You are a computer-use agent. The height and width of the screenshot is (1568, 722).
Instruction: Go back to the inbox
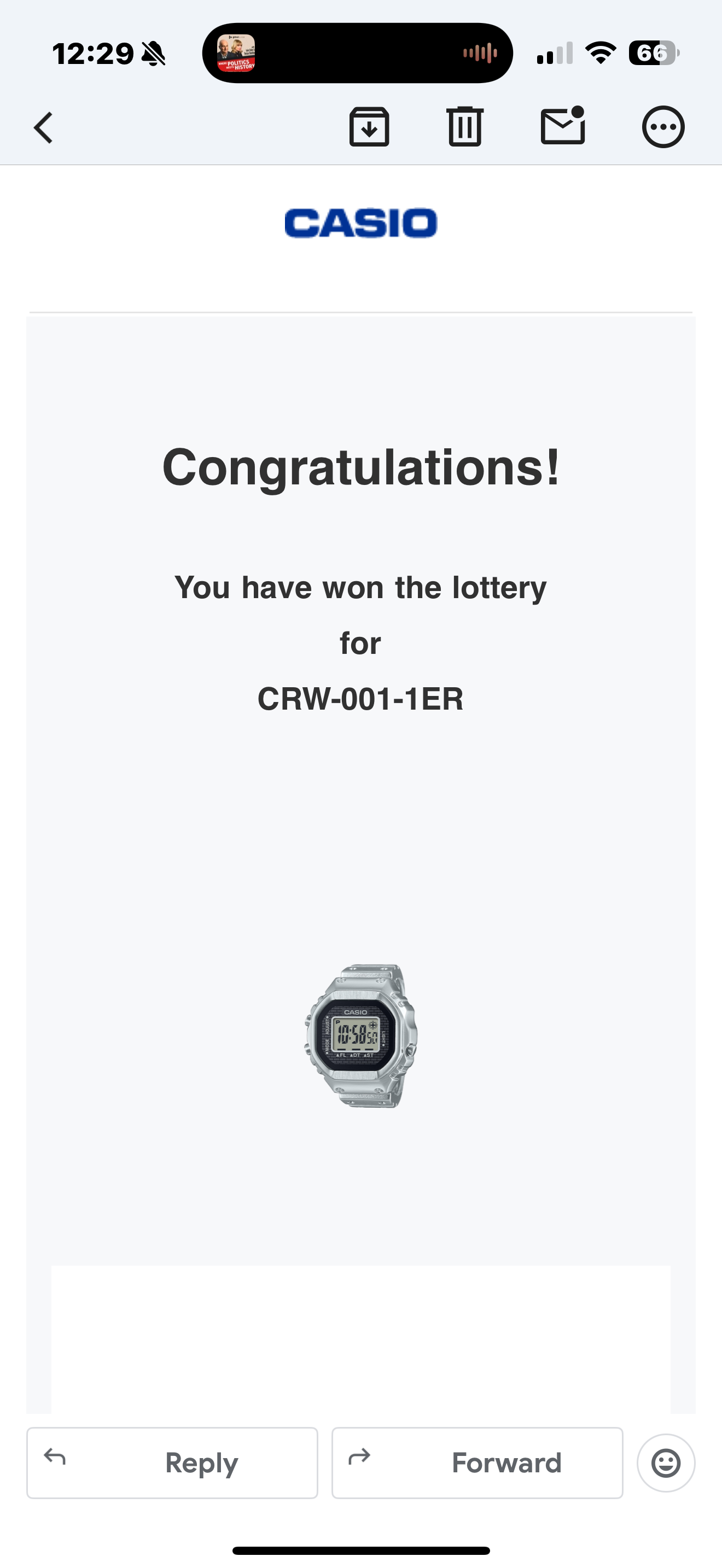[44, 128]
